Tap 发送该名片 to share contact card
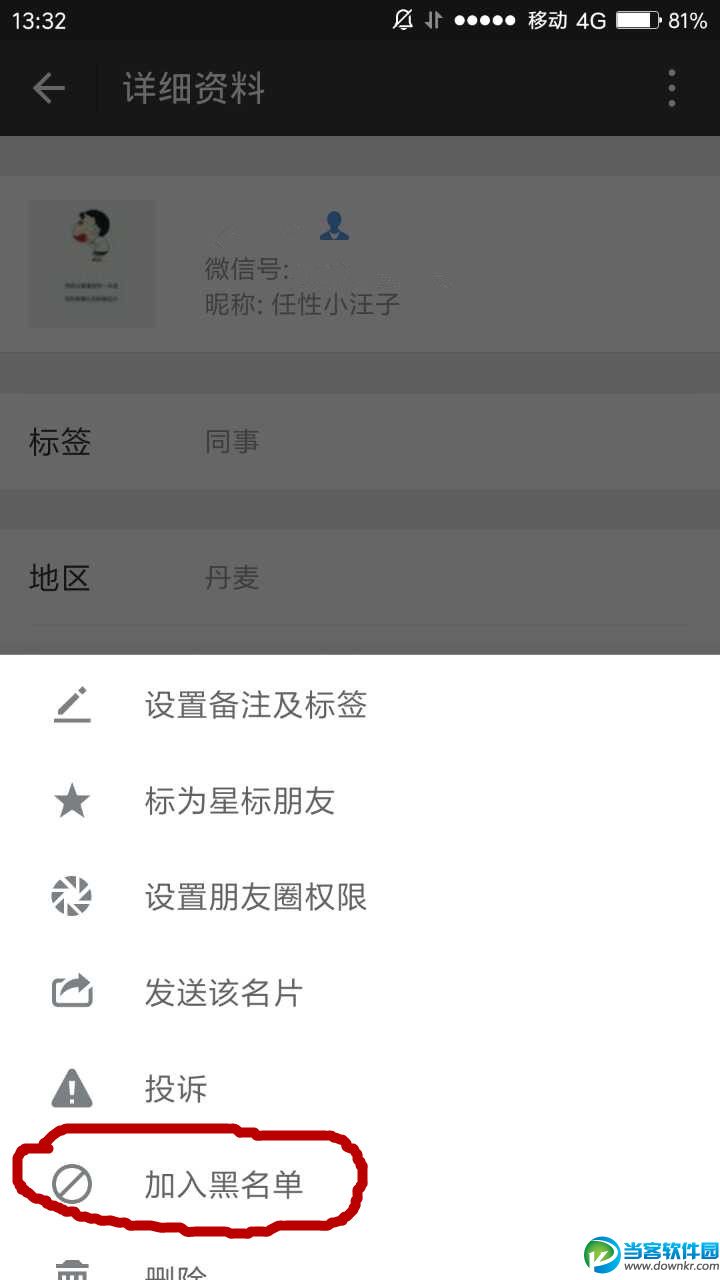This screenshot has width=720, height=1280. click(223, 993)
